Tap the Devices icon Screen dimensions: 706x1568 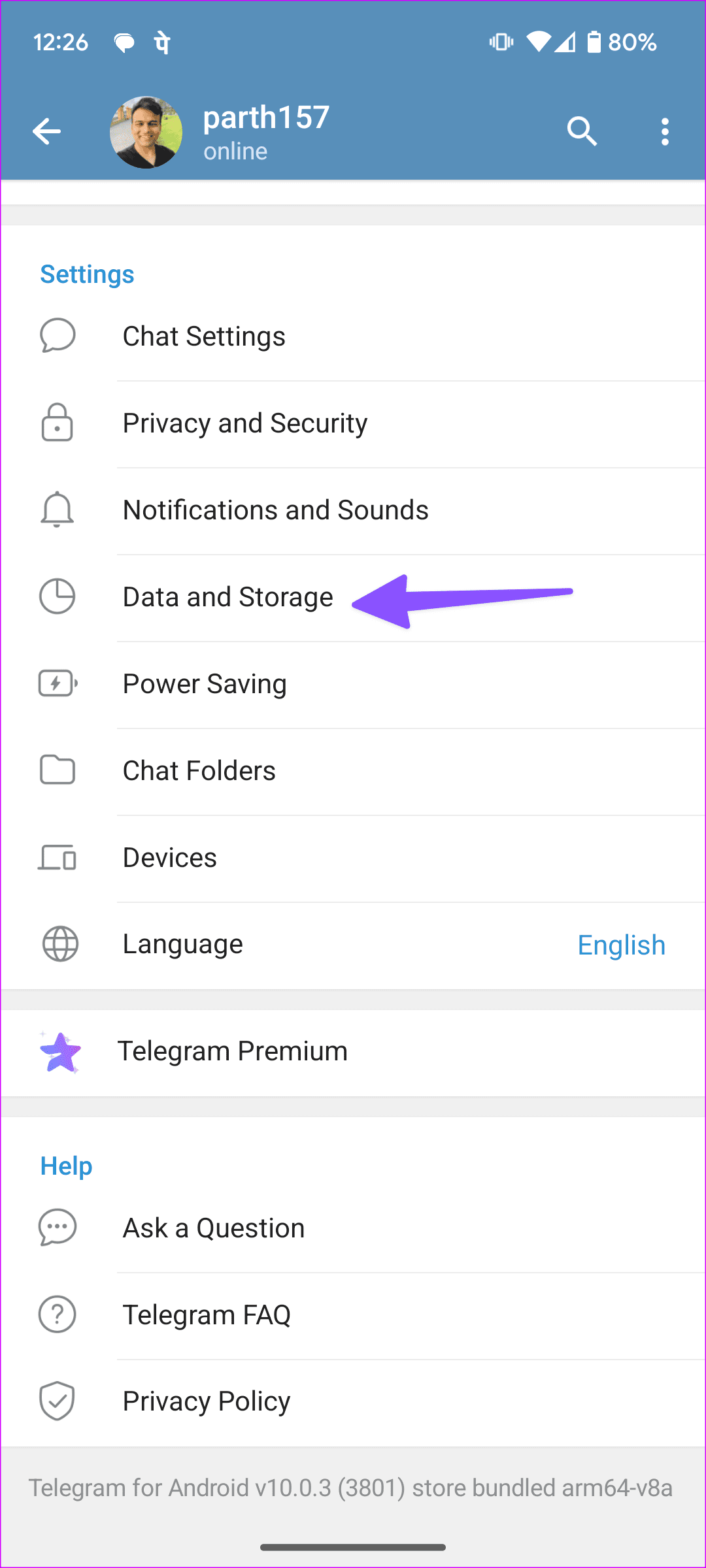click(58, 858)
